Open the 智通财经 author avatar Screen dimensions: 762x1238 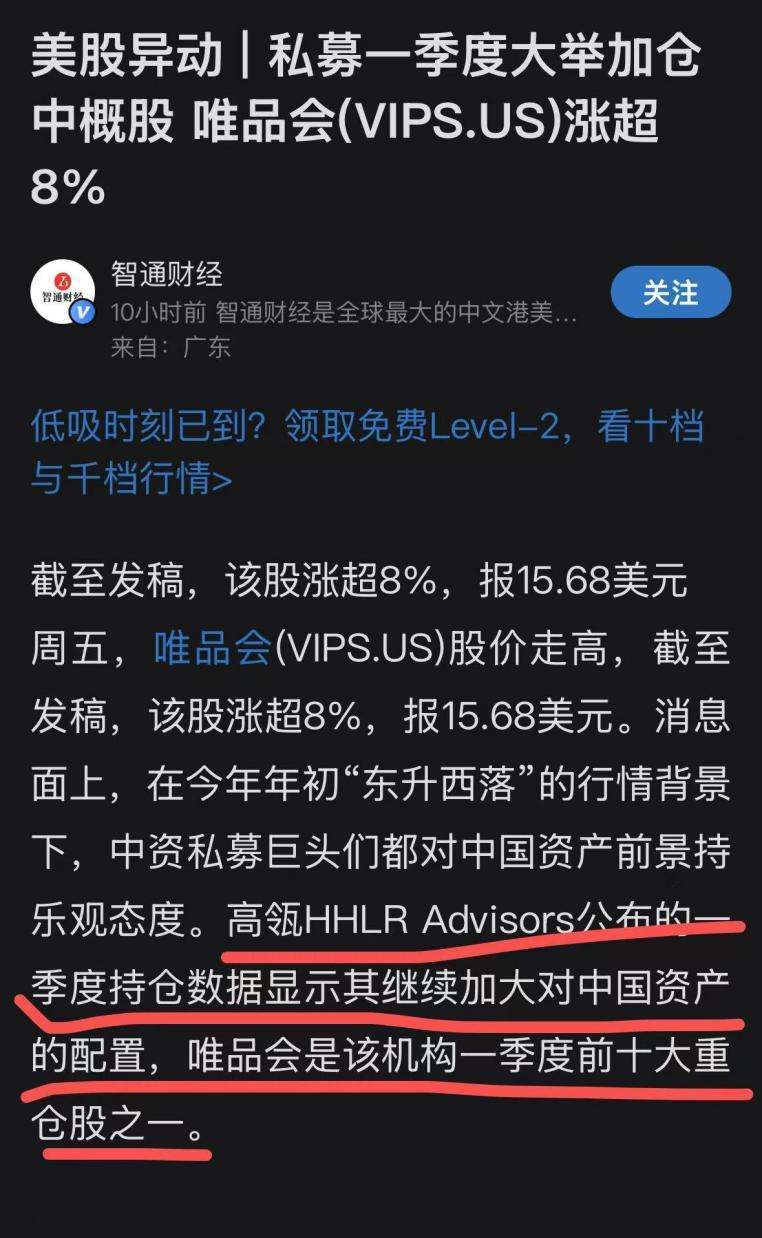pyautogui.click(x=62, y=292)
